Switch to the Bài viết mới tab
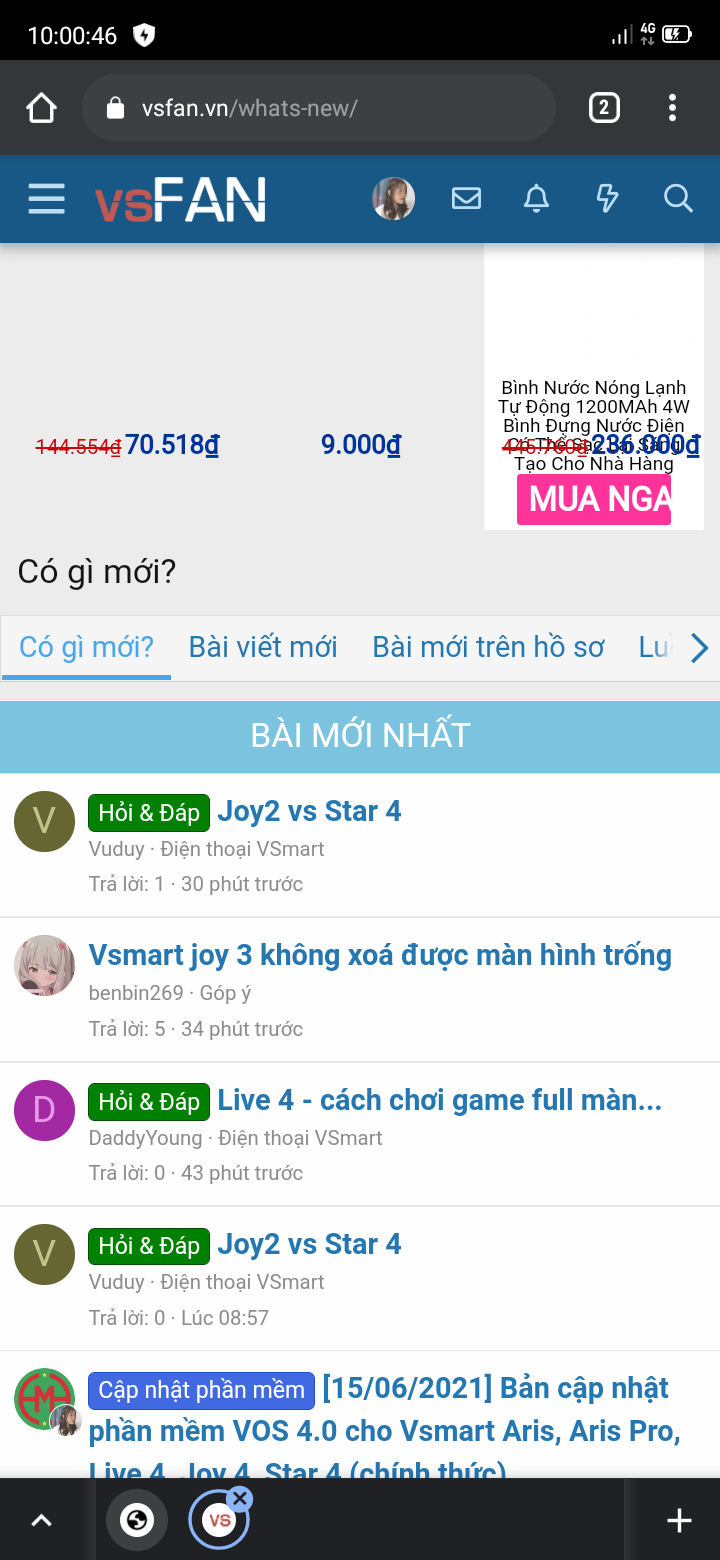This screenshot has width=720, height=1560. (263, 647)
